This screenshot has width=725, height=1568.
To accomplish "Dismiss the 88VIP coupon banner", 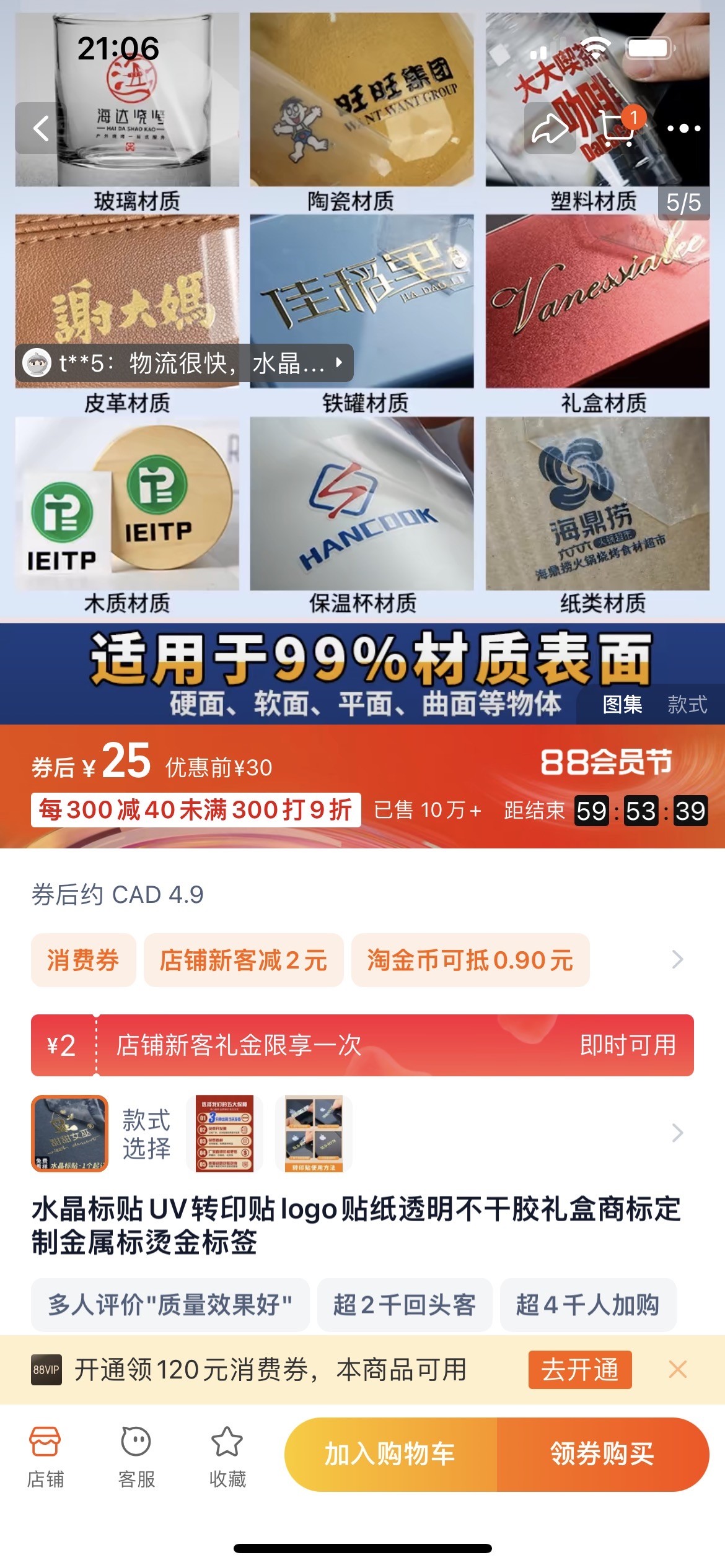I will (x=678, y=1370).
